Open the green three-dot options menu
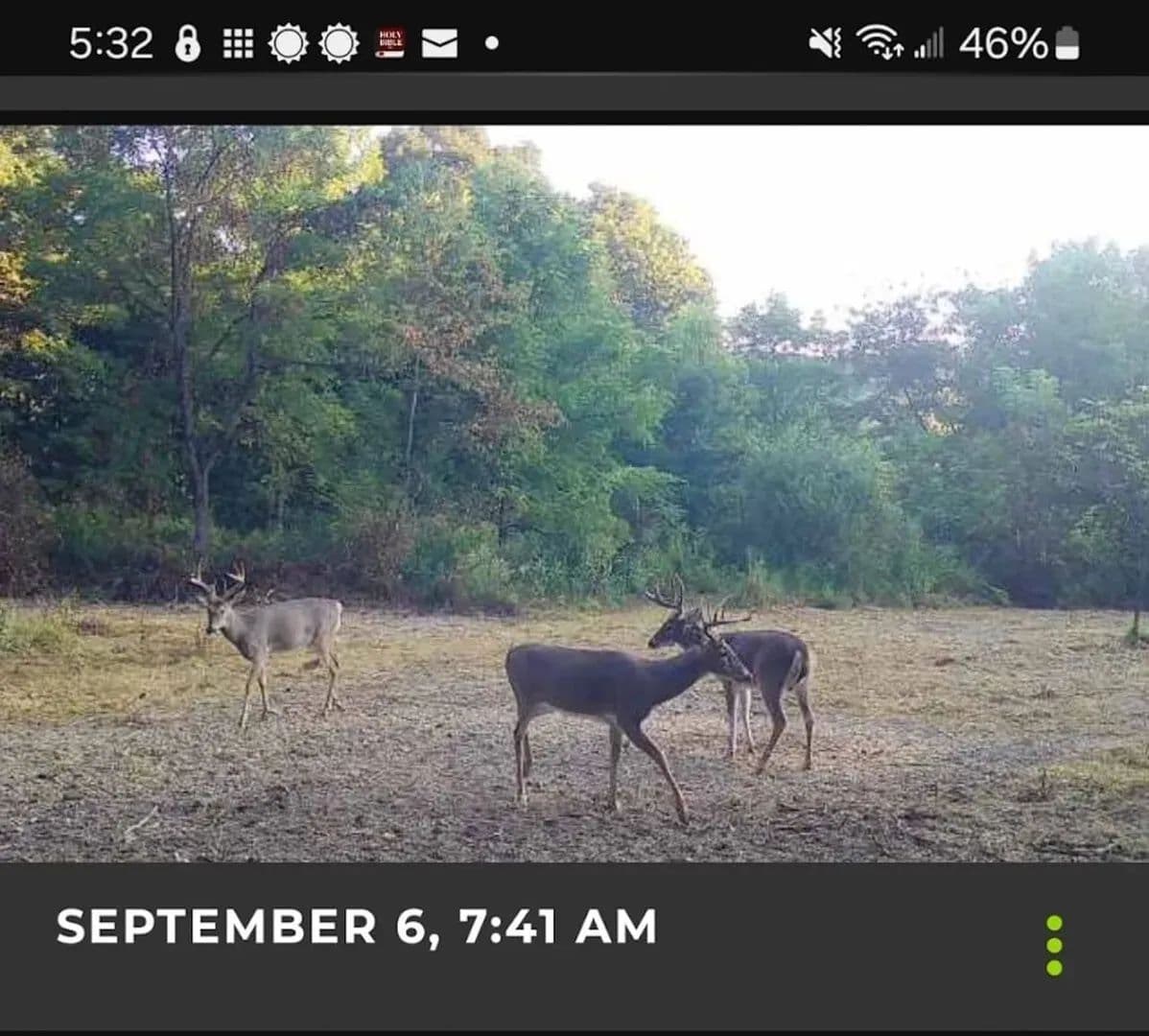The width and height of the screenshot is (1149, 1036). (1054, 945)
